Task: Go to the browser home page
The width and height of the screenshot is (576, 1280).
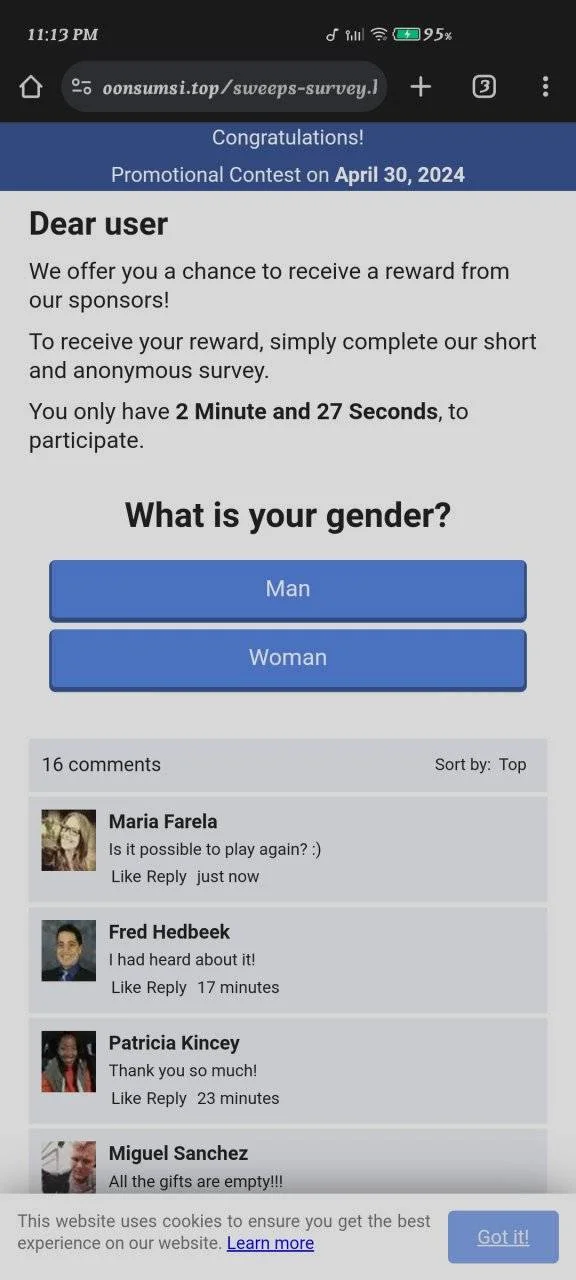Action: coord(31,87)
